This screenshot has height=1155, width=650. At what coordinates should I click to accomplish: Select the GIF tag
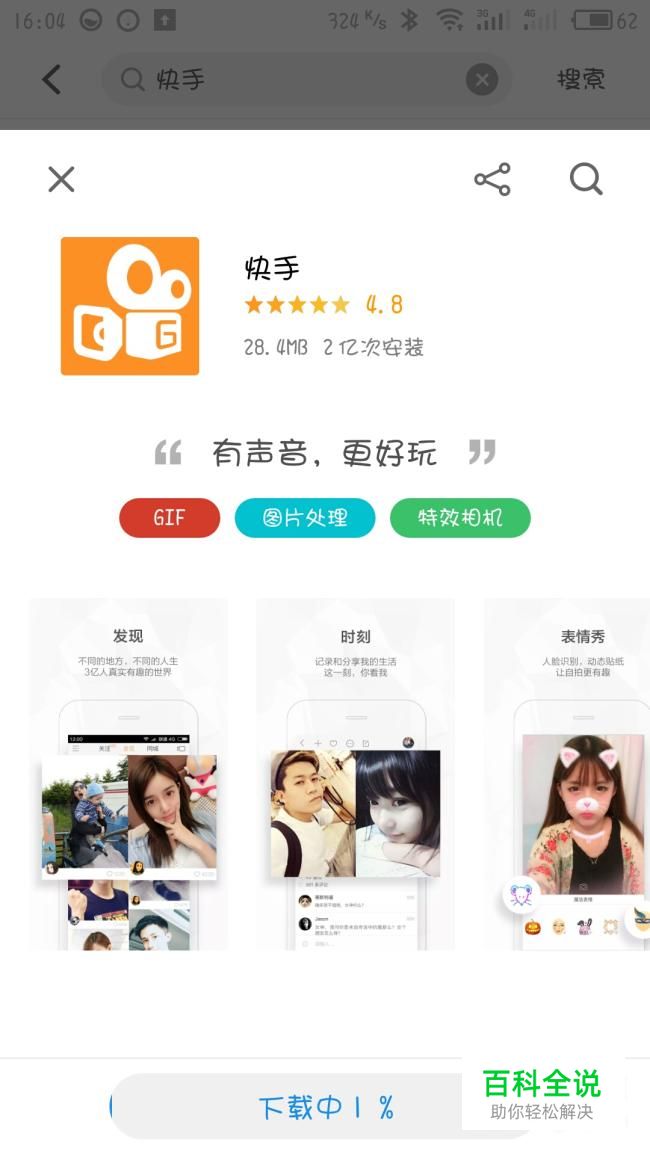[169, 518]
